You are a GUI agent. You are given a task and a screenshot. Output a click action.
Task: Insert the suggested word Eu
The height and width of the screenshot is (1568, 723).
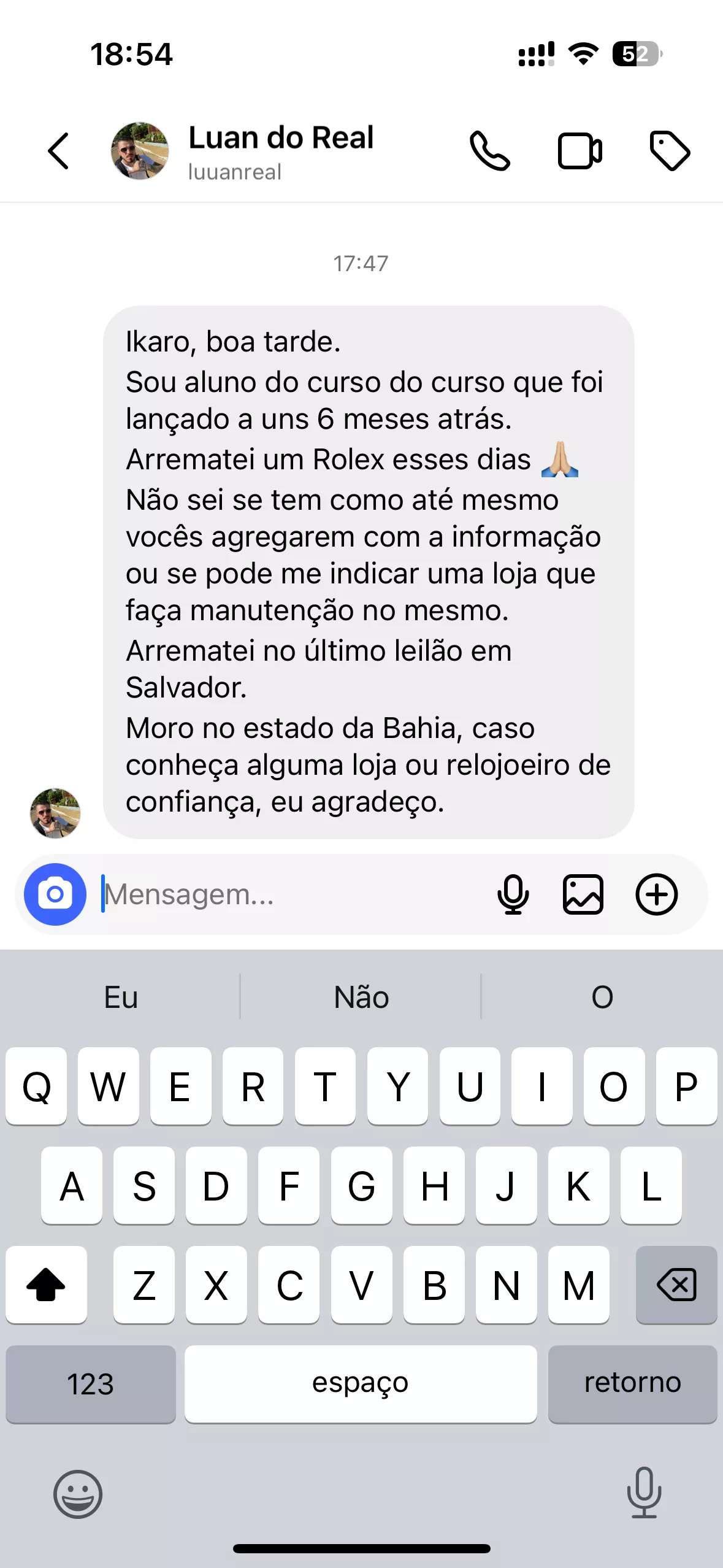click(x=121, y=997)
